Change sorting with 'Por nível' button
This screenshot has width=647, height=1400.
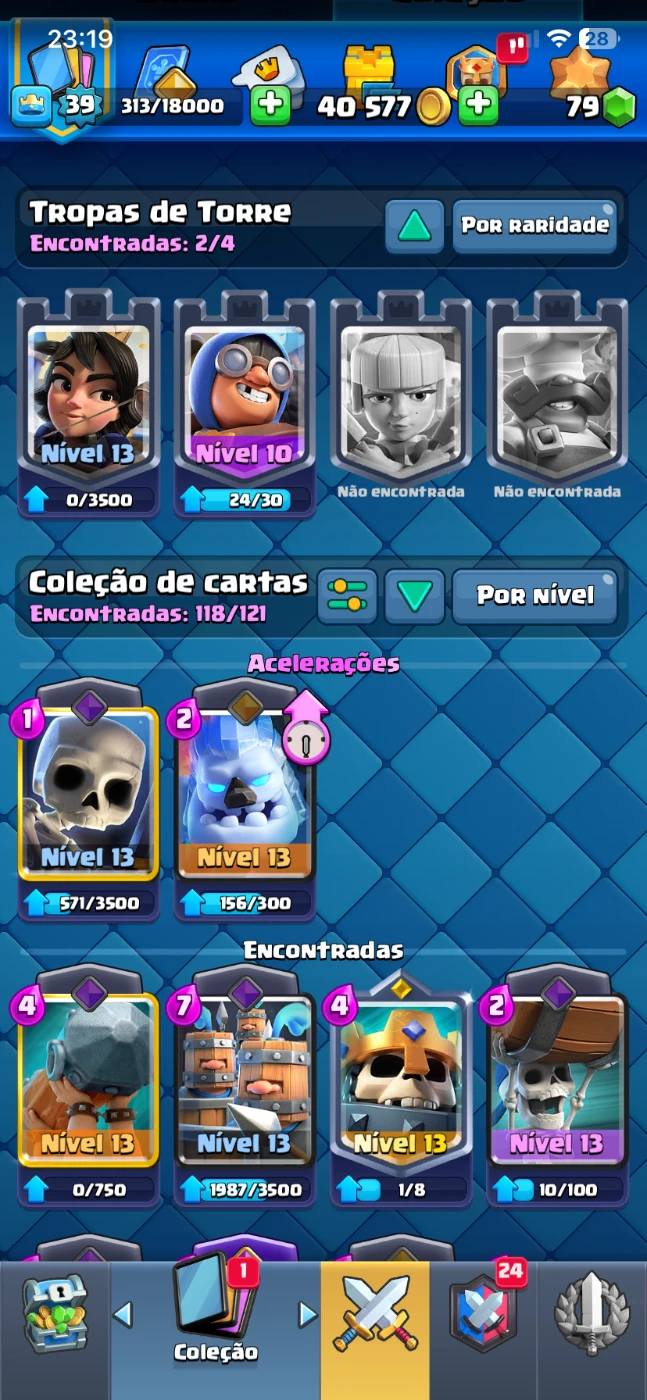click(534, 596)
